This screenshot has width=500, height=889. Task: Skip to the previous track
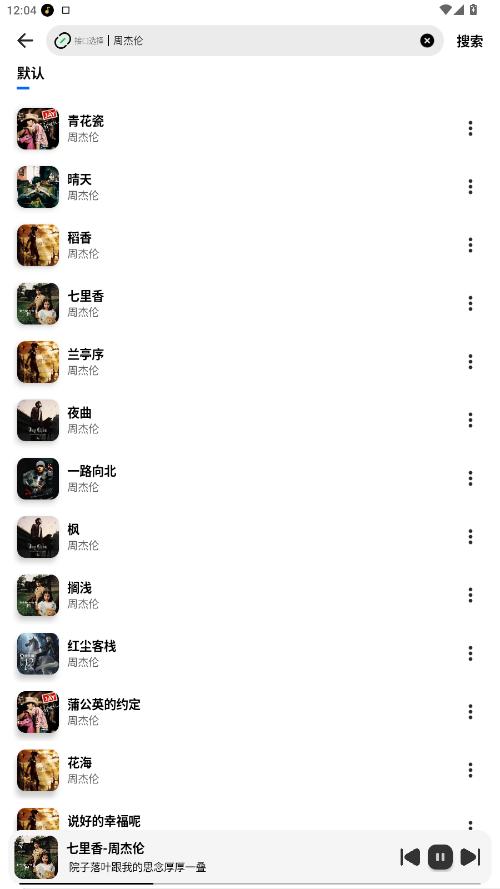click(x=410, y=857)
